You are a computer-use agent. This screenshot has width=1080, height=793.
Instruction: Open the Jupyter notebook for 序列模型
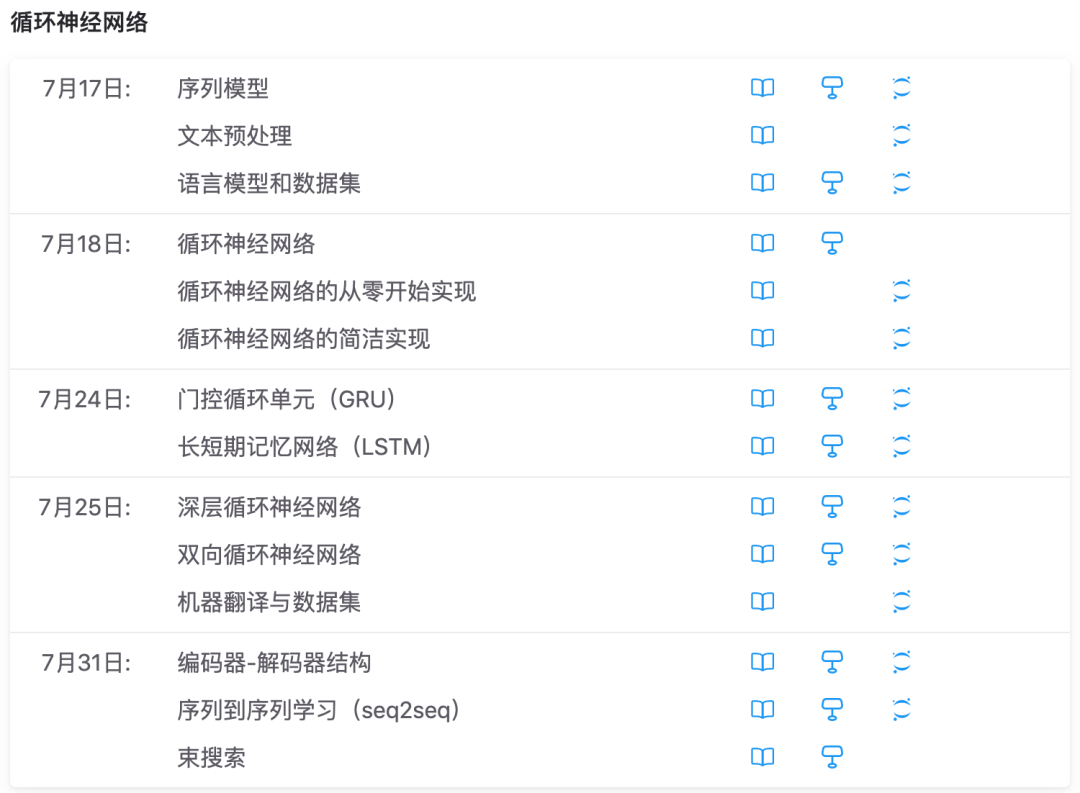point(901,87)
